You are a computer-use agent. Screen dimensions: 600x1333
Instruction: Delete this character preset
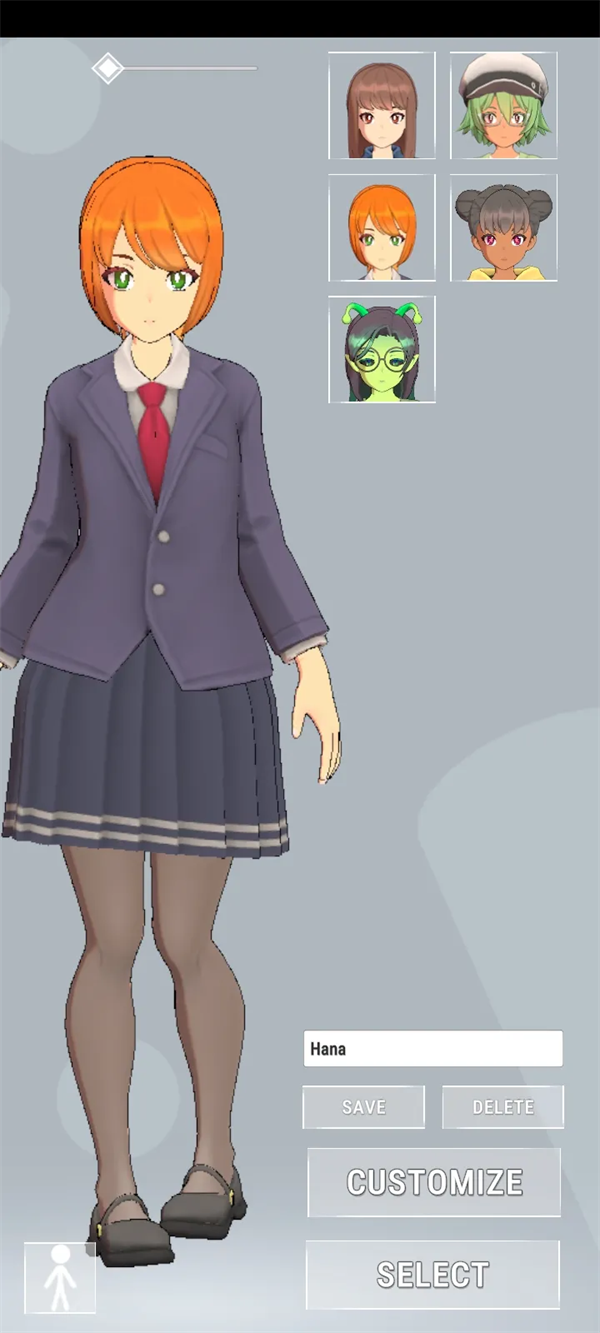click(503, 1107)
